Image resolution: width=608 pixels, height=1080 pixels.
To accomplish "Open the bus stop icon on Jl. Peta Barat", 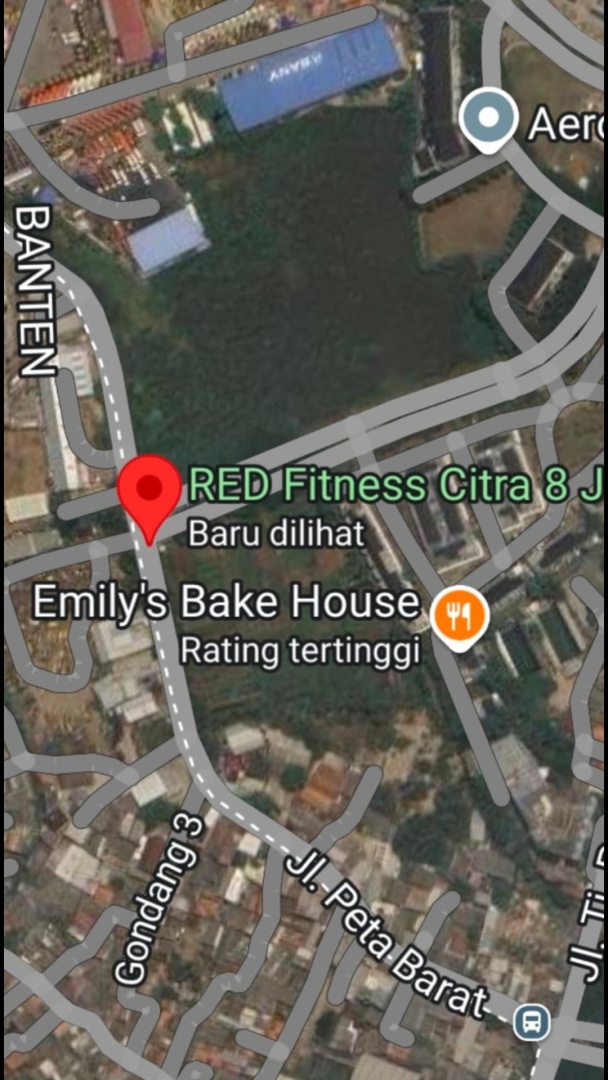I will point(532,1022).
